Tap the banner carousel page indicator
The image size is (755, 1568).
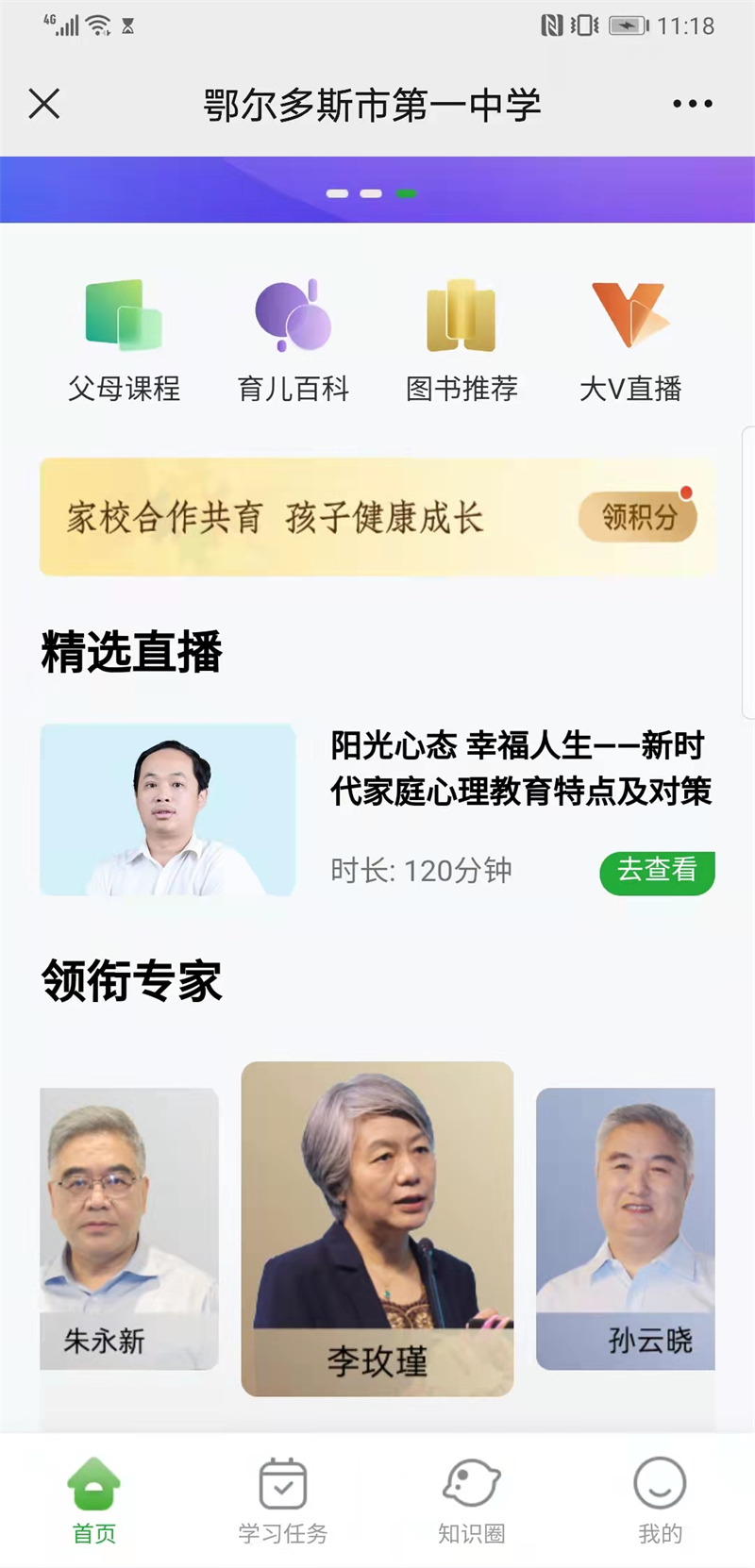pyautogui.click(x=371, y=193)
